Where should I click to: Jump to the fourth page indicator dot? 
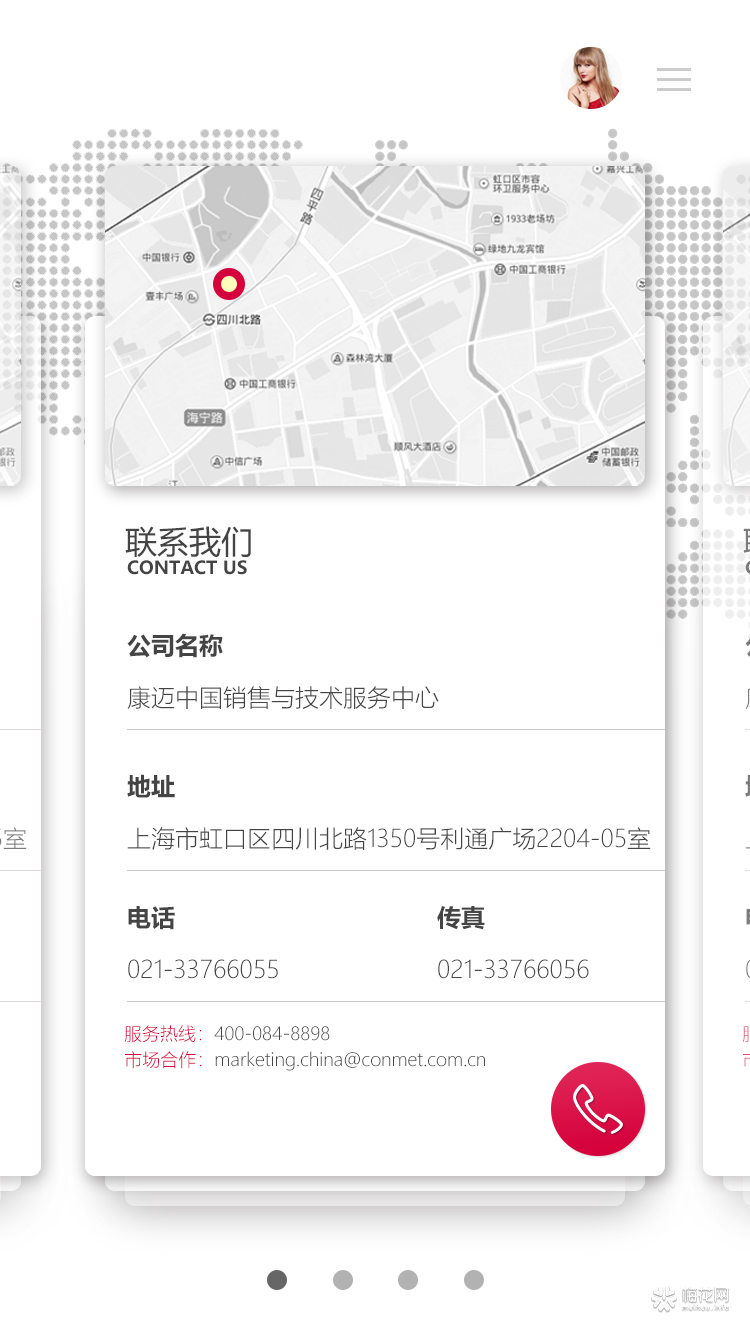[x=474, y=1280]
